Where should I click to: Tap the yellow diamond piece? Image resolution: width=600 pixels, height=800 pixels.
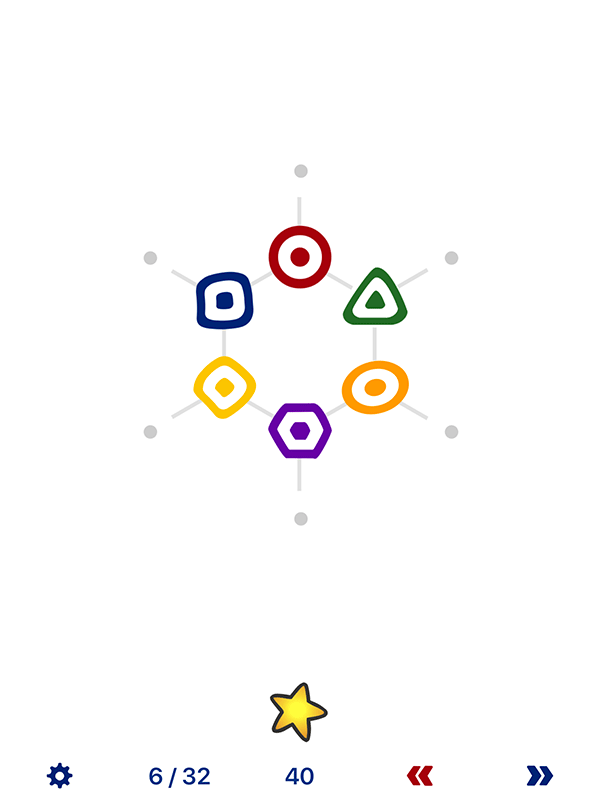point(225,387)
